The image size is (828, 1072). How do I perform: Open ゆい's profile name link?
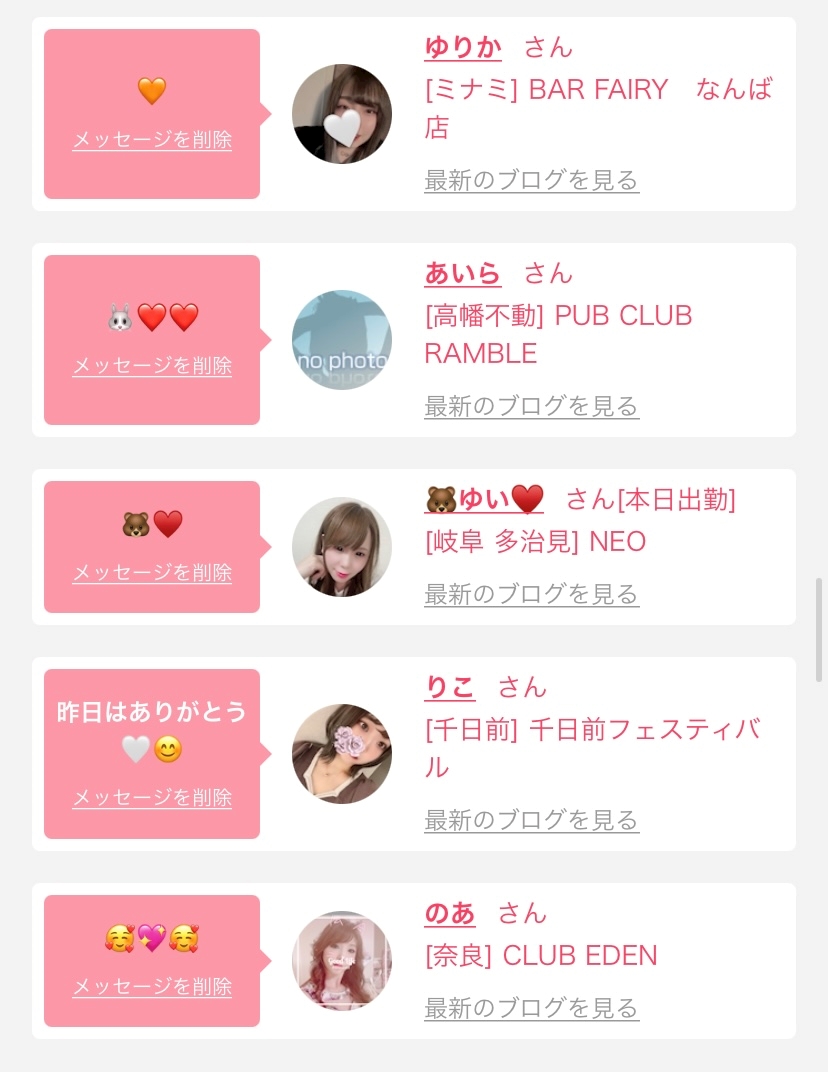[x=484, y=499]
